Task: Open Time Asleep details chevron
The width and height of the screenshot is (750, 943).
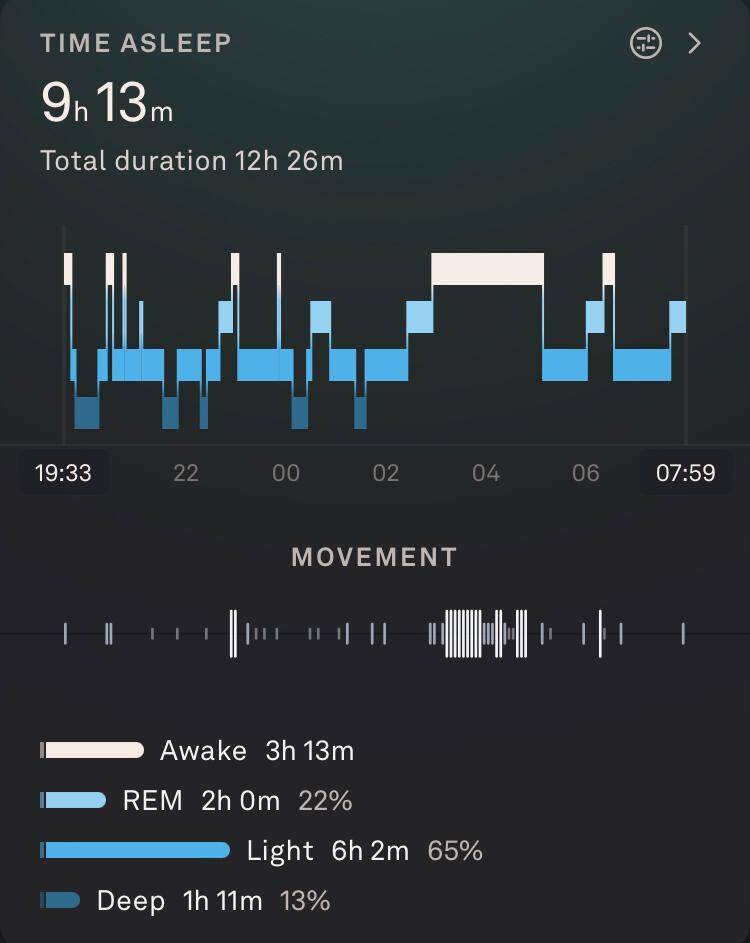Action: click(x=695, y=43)
